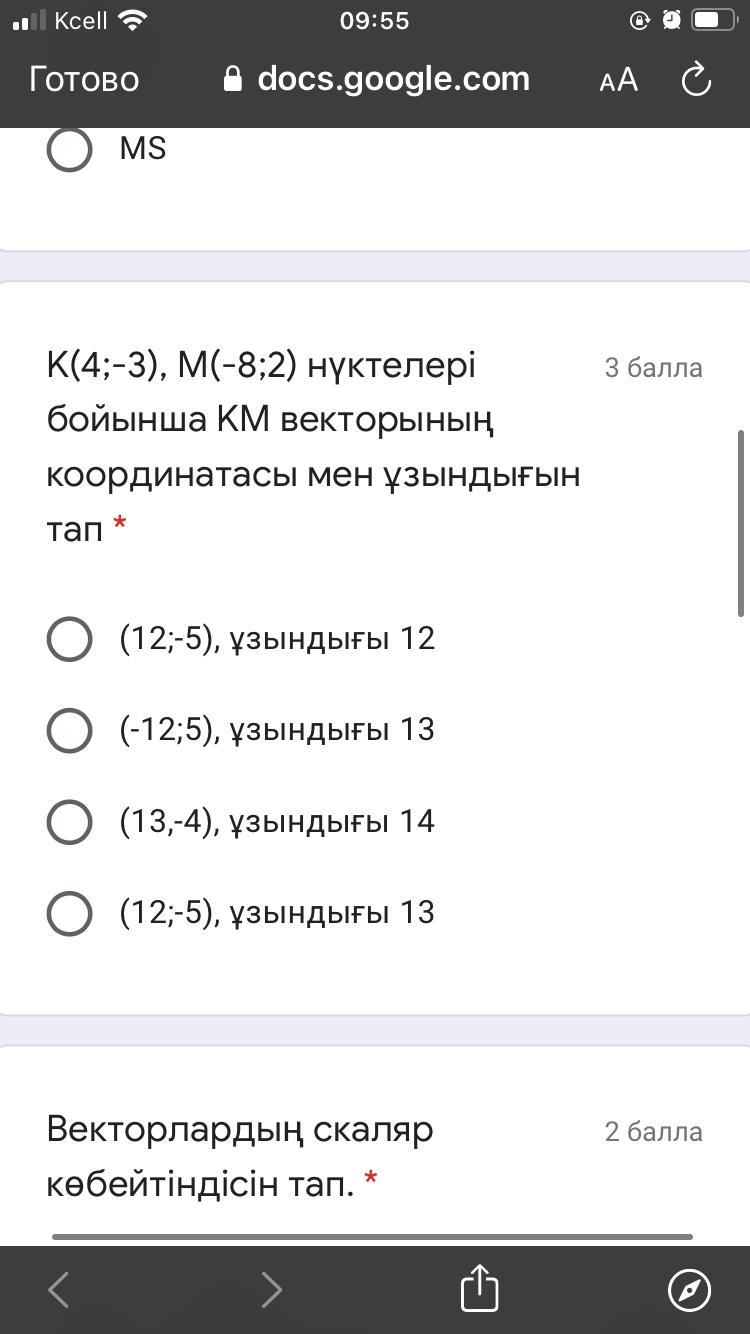Viewport: 750px width, 1334px height.
Task: Go forward to the next page
Action: 271,1290
